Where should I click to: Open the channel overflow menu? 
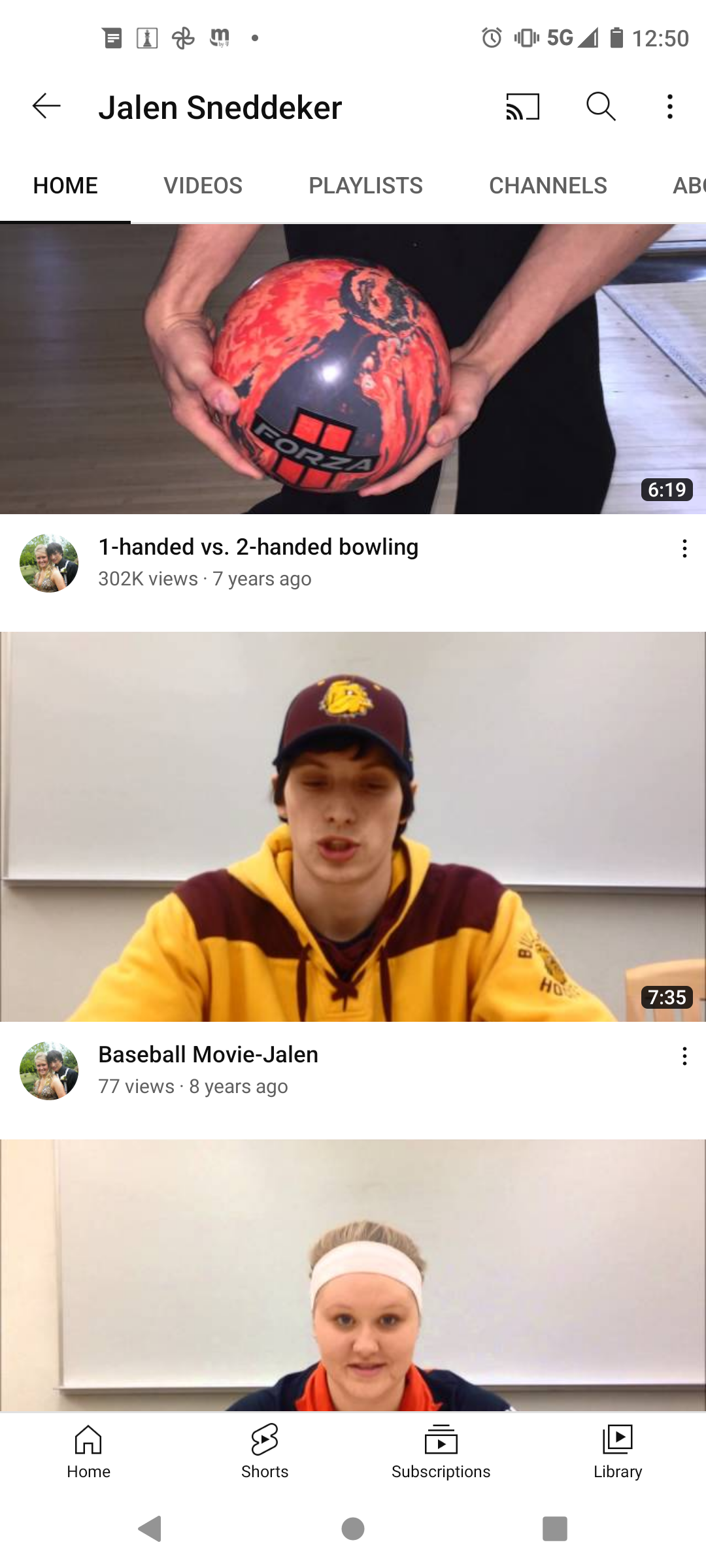(670, 106)
